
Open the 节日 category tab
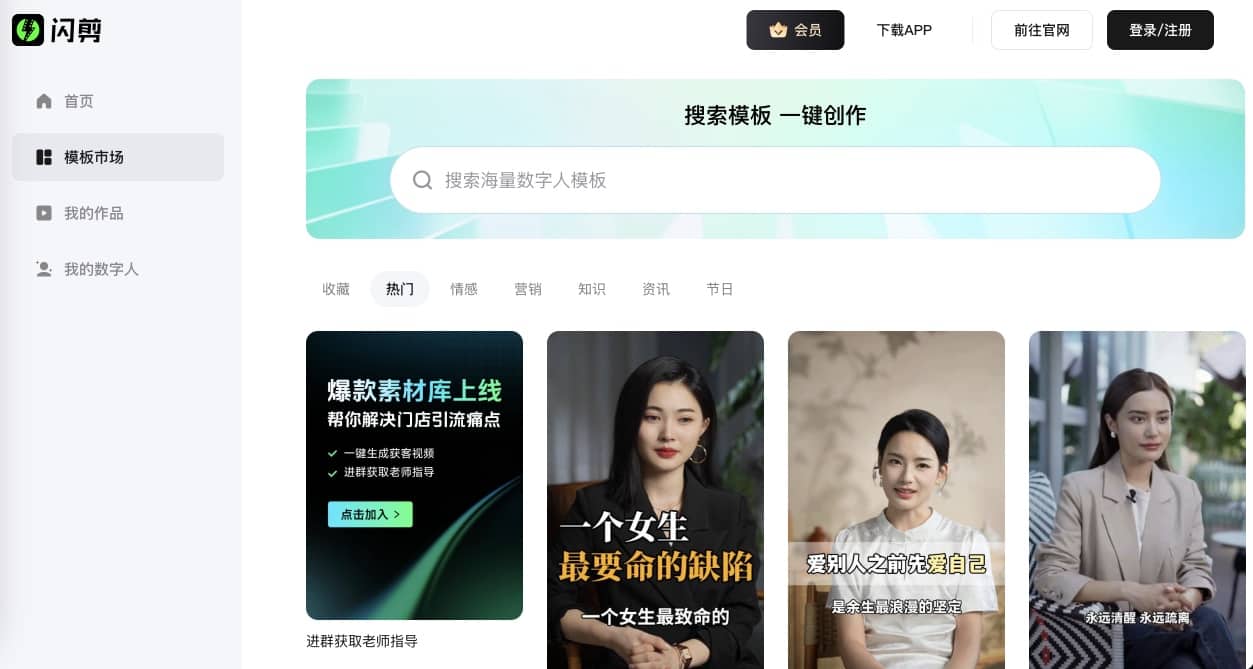(x=720, y=289)
